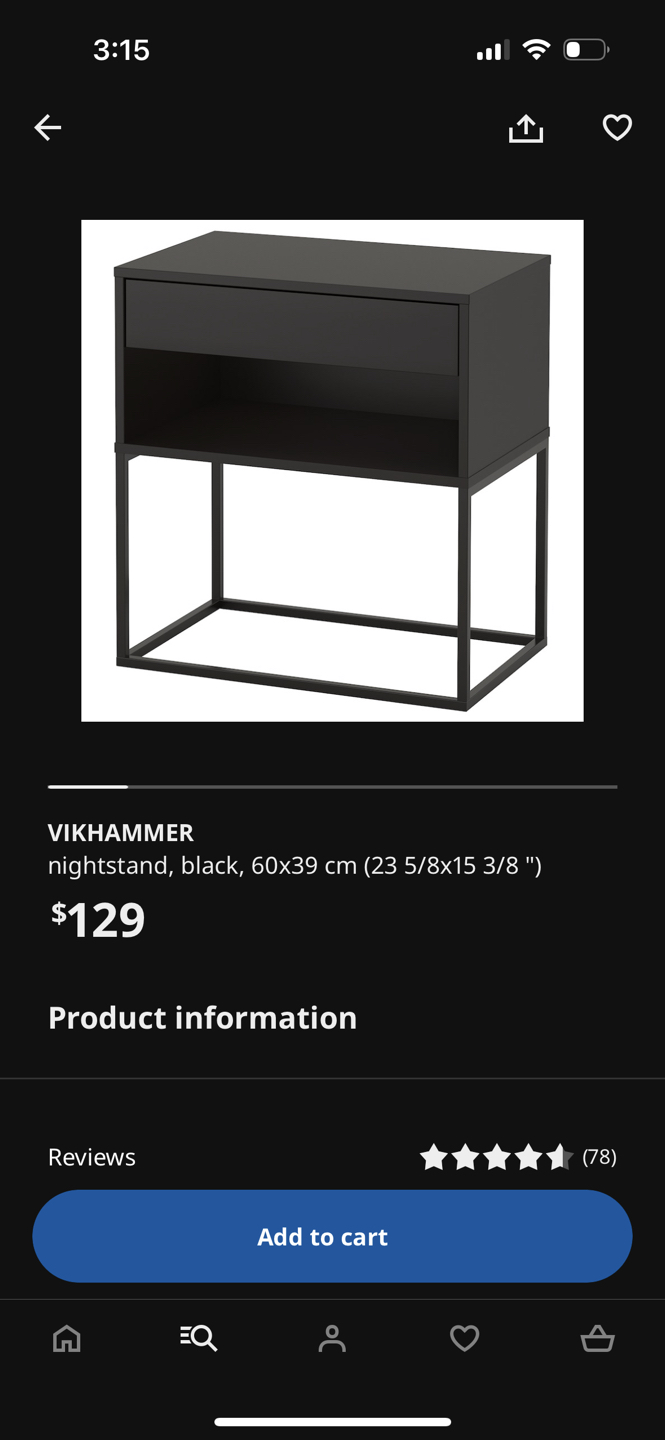The width and height of the screenshot is (665, 1440).
Task: Add to cart
Action: click(332, 1236)
